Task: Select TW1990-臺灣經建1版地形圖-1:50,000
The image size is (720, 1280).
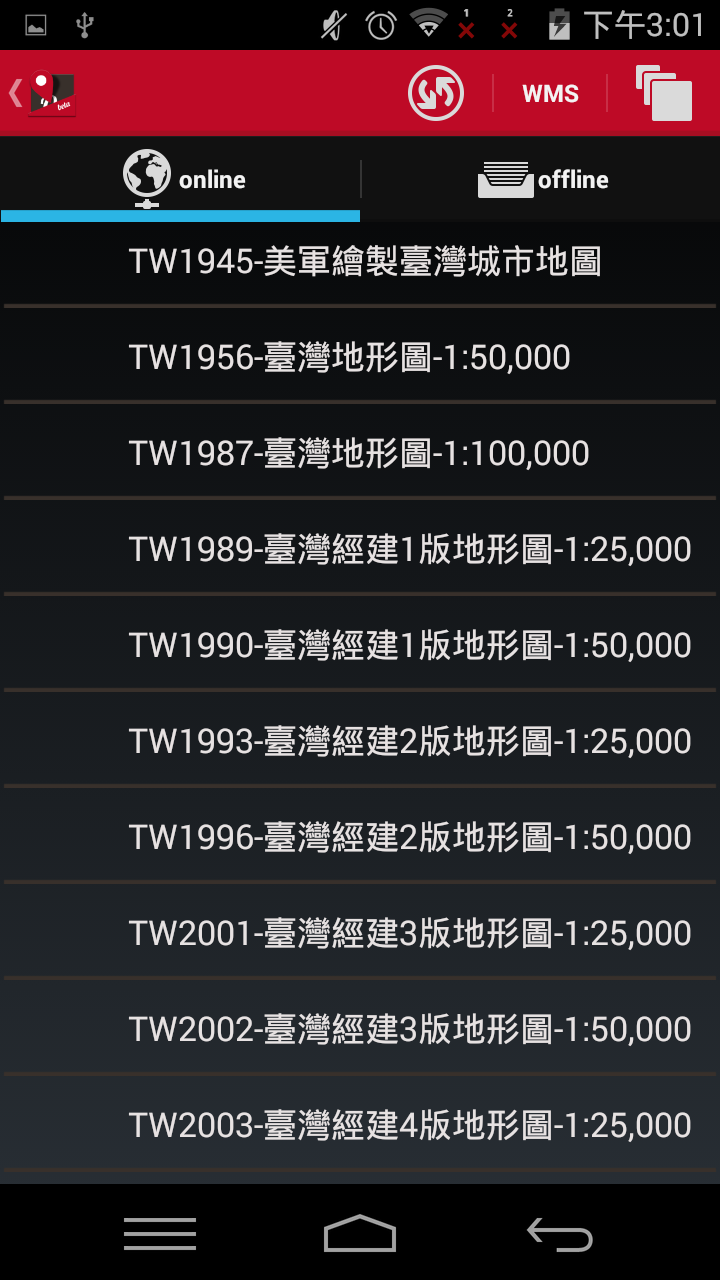Action: point(360,645)
